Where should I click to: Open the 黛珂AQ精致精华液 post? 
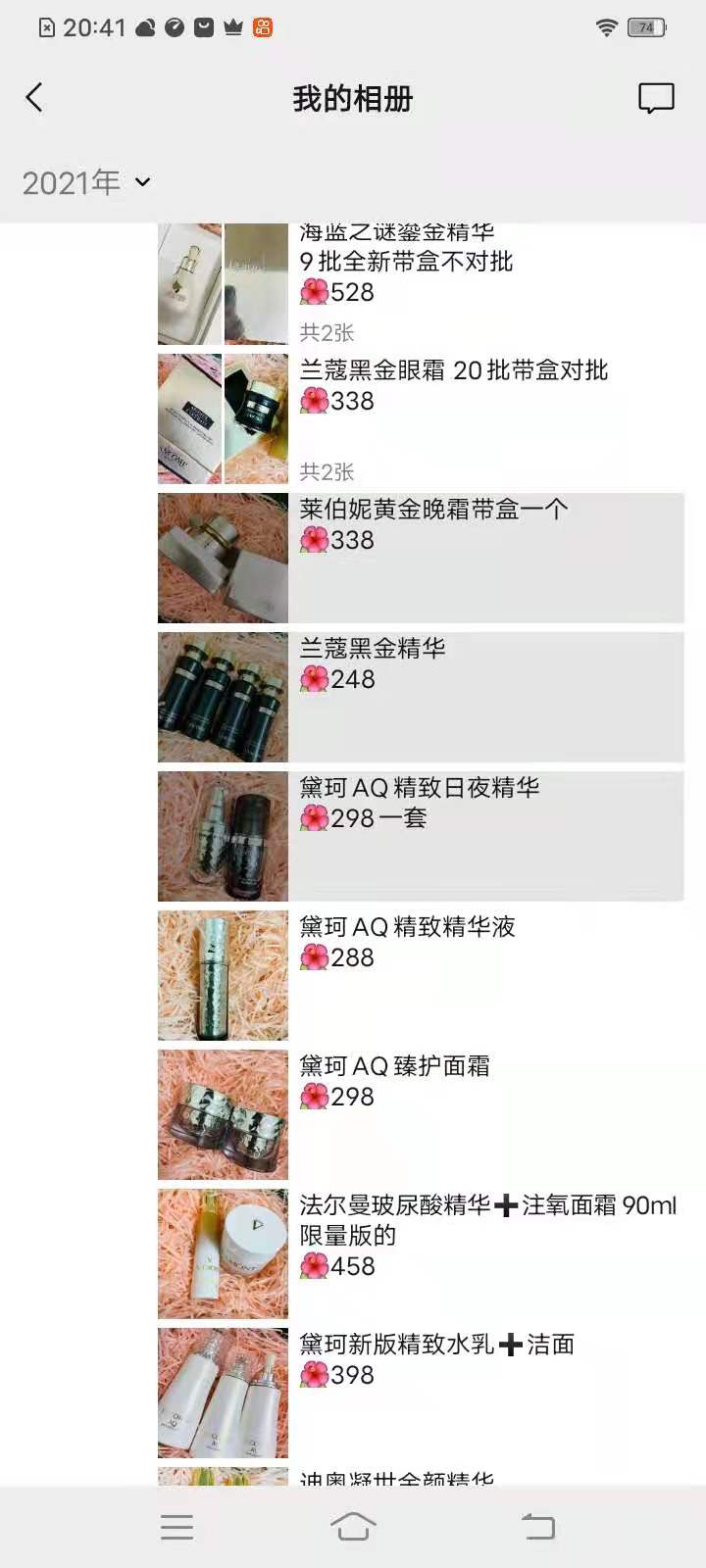click(x=422, y=975)
